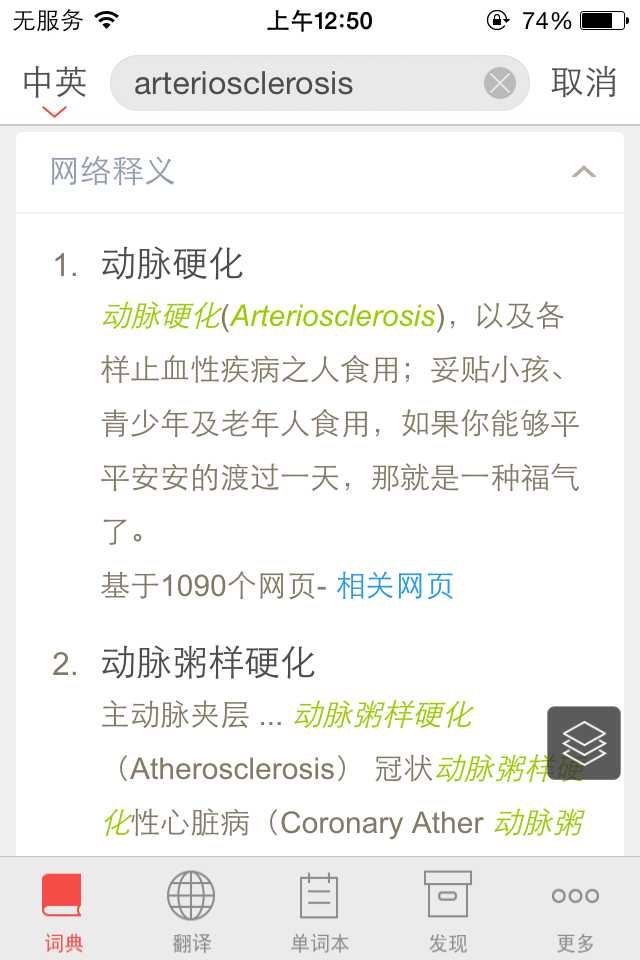Open the 更多 tab
This screenshot has width=640, height=960.
pos(575,910)
